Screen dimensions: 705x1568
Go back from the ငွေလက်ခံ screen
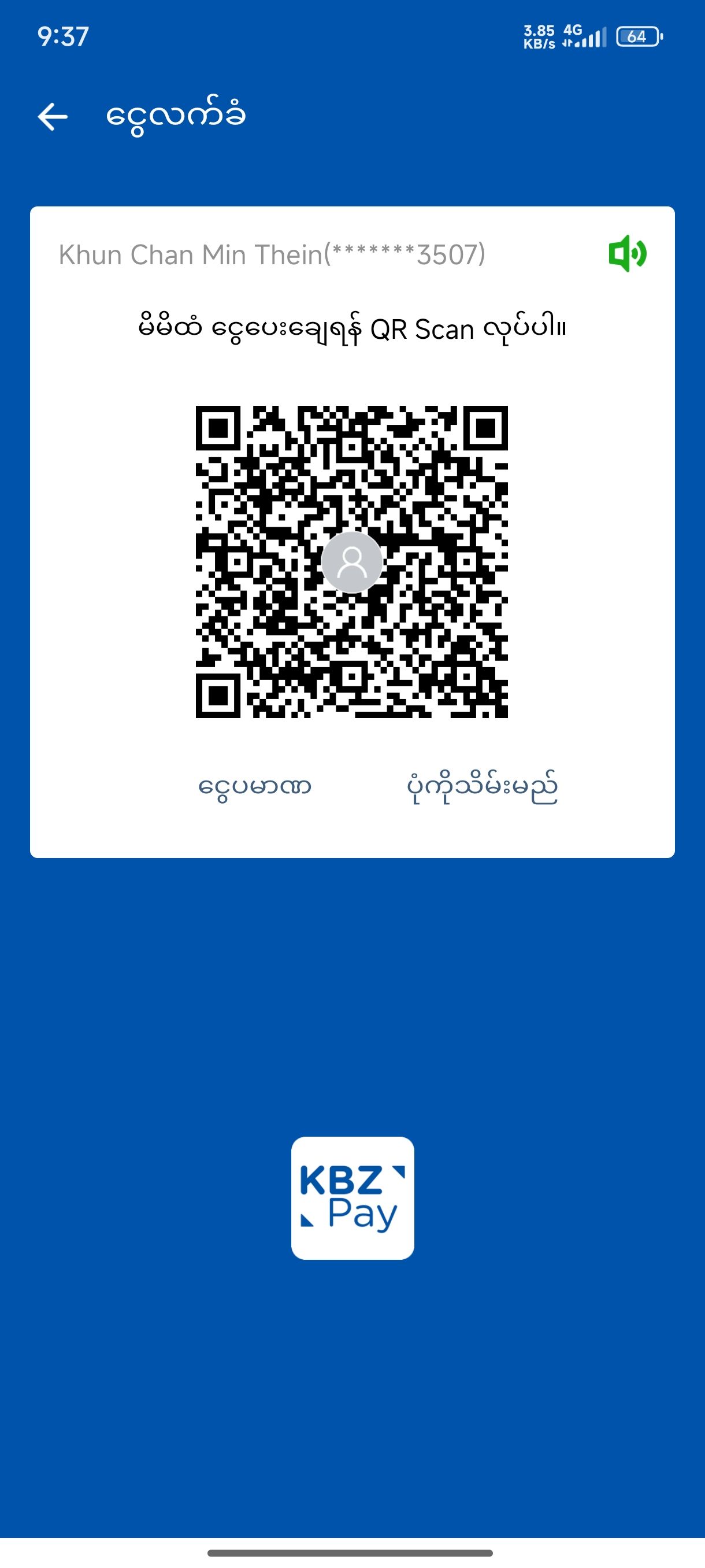53,117
